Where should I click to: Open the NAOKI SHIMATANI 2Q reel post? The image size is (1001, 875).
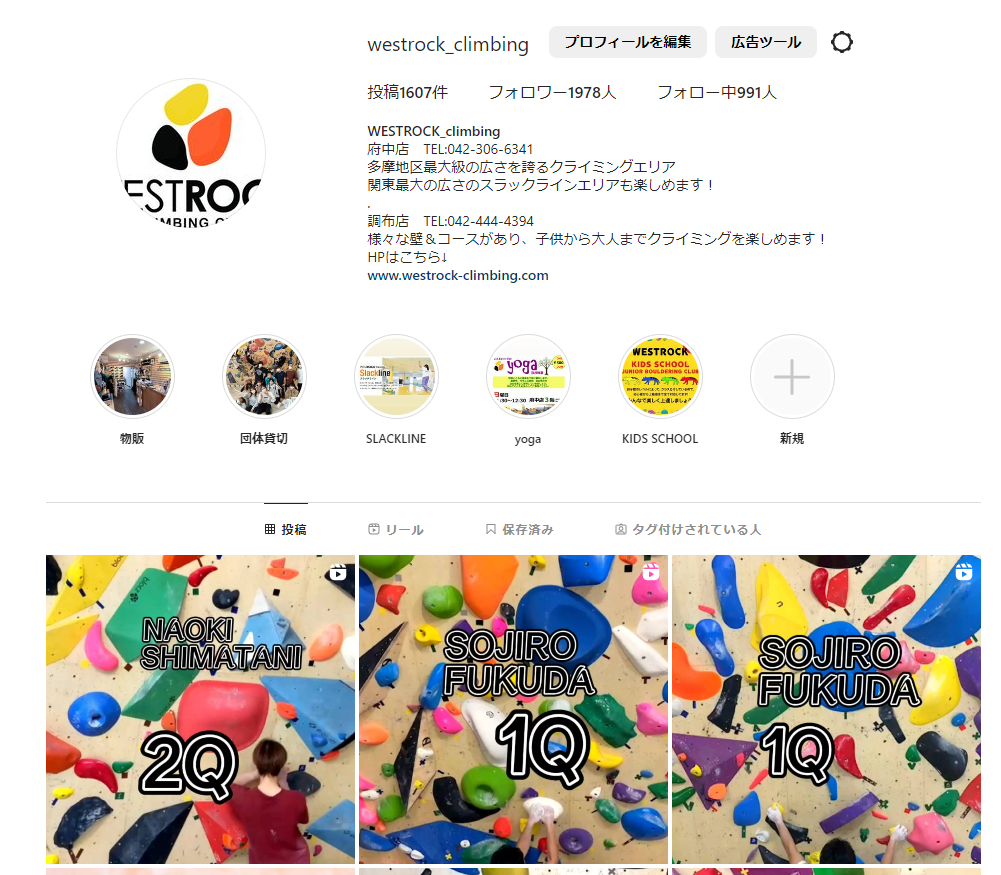click(200, 708)
